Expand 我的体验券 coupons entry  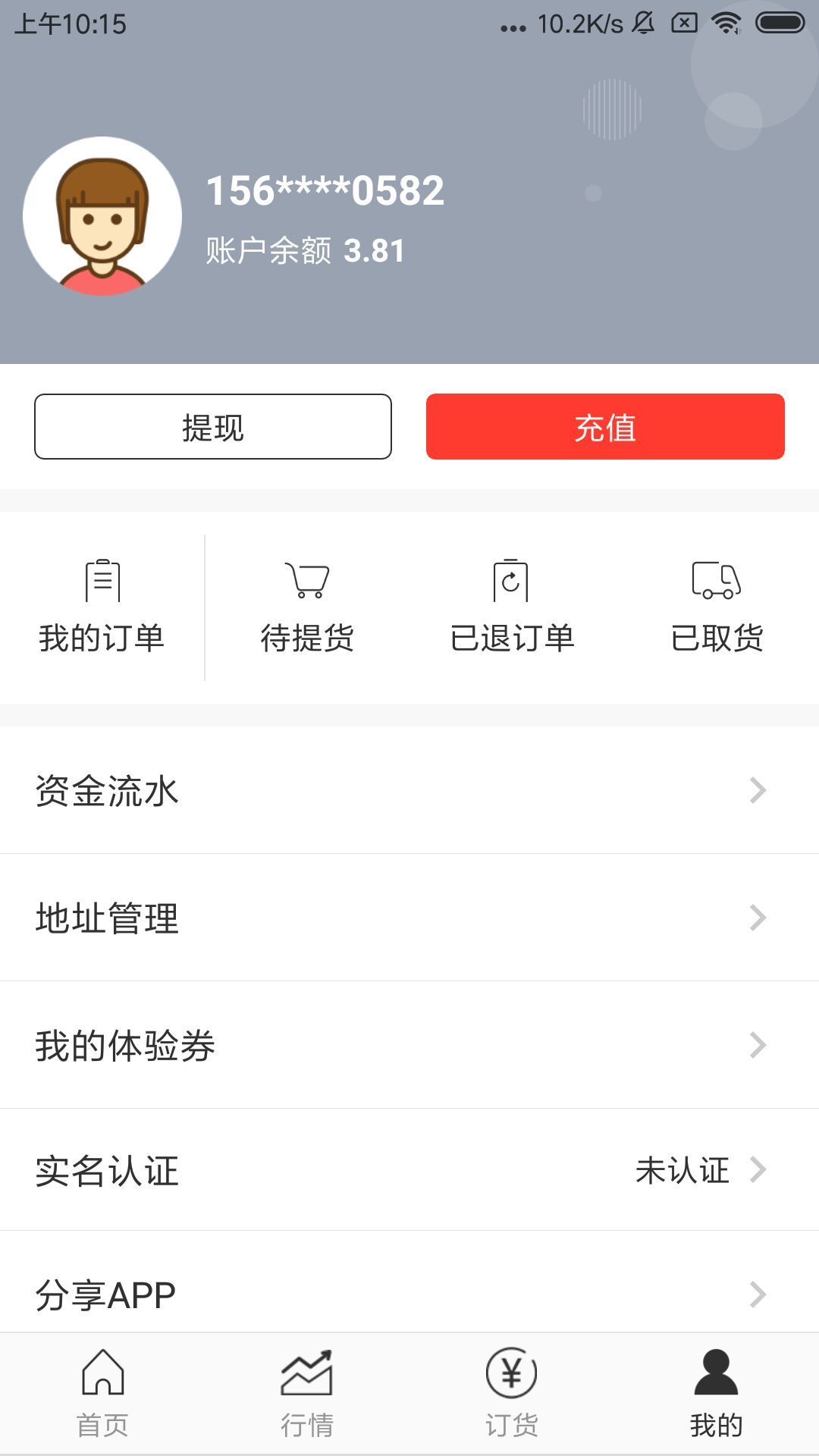coord(409,1044)
